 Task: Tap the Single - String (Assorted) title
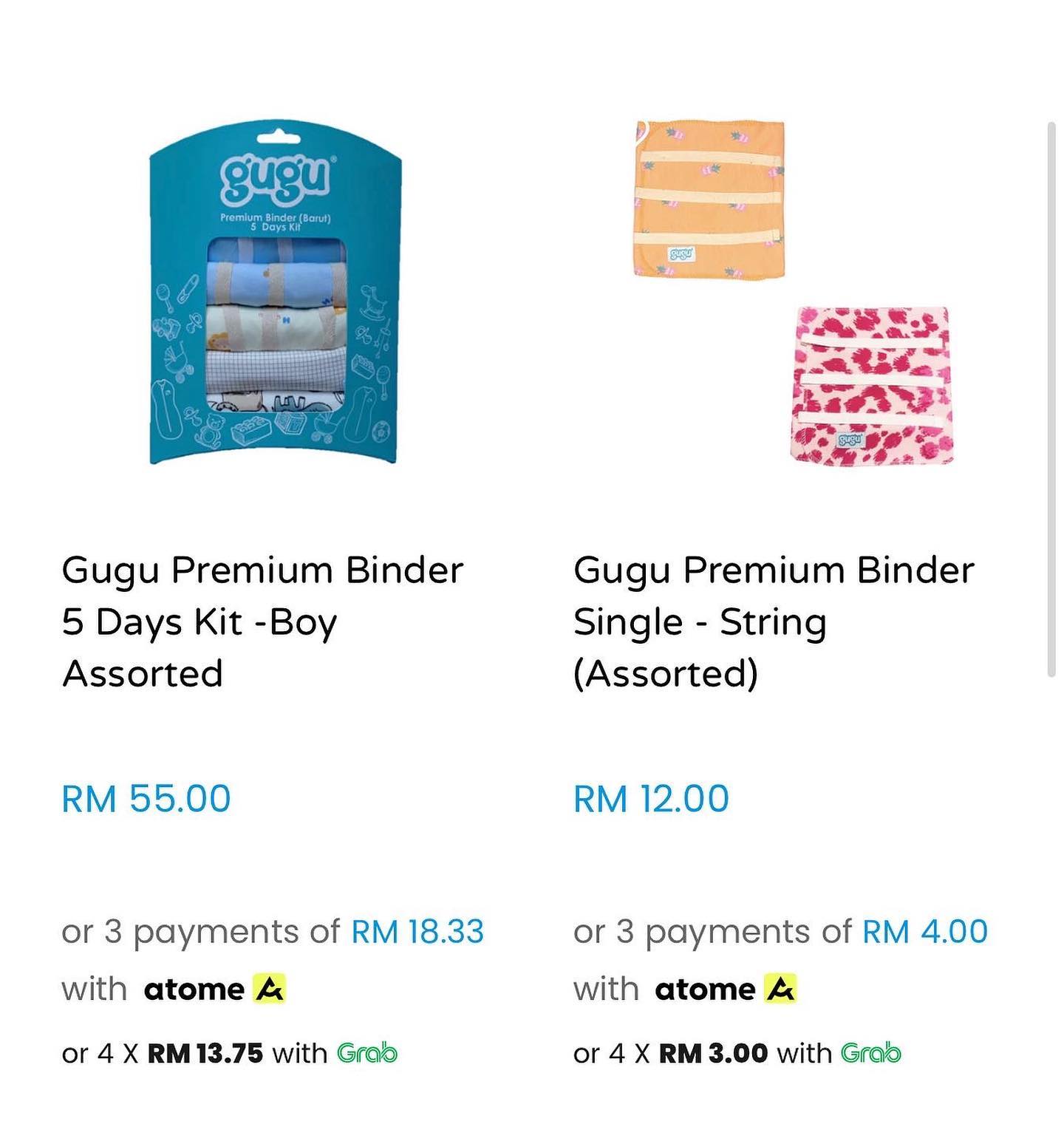774,621
